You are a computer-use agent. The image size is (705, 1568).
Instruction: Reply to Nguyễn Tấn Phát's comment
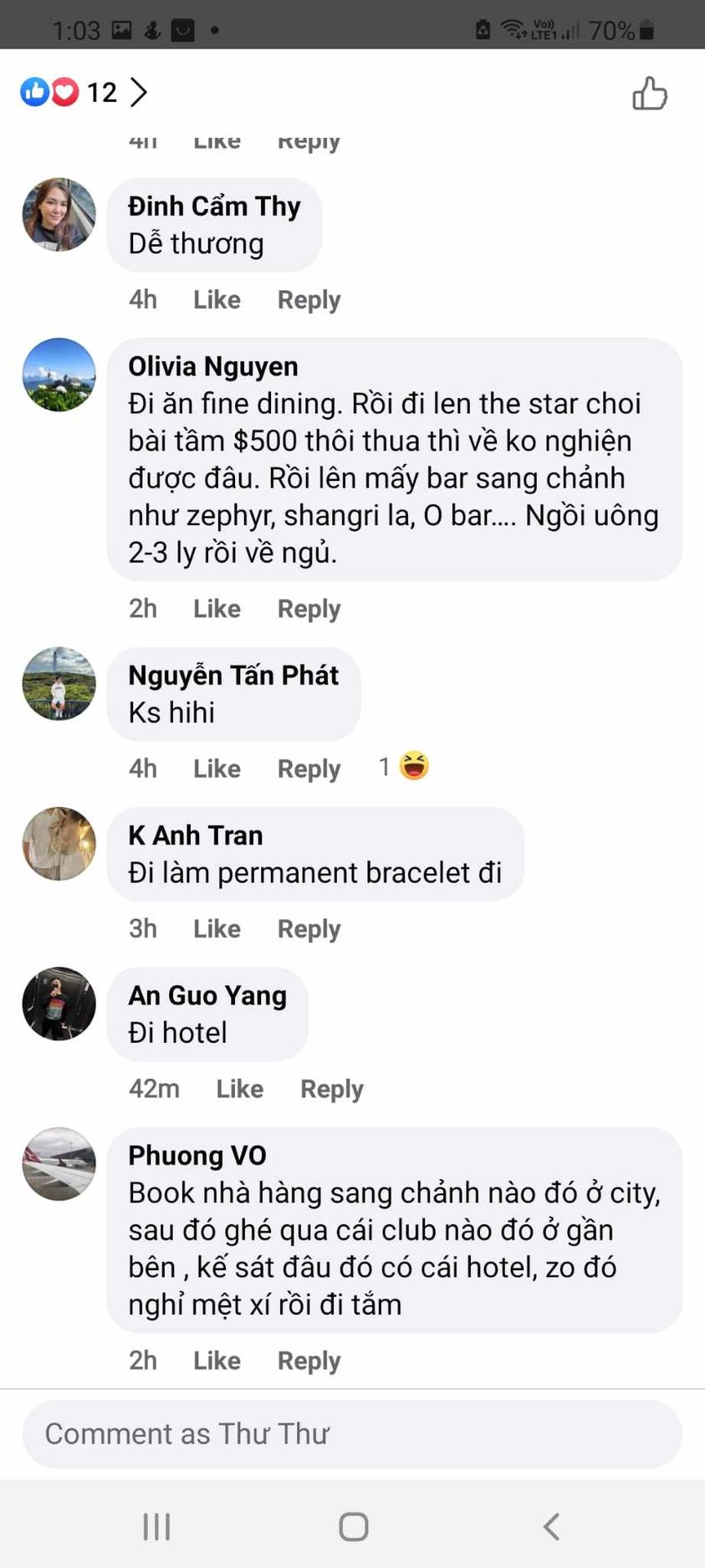click(309, 768)
